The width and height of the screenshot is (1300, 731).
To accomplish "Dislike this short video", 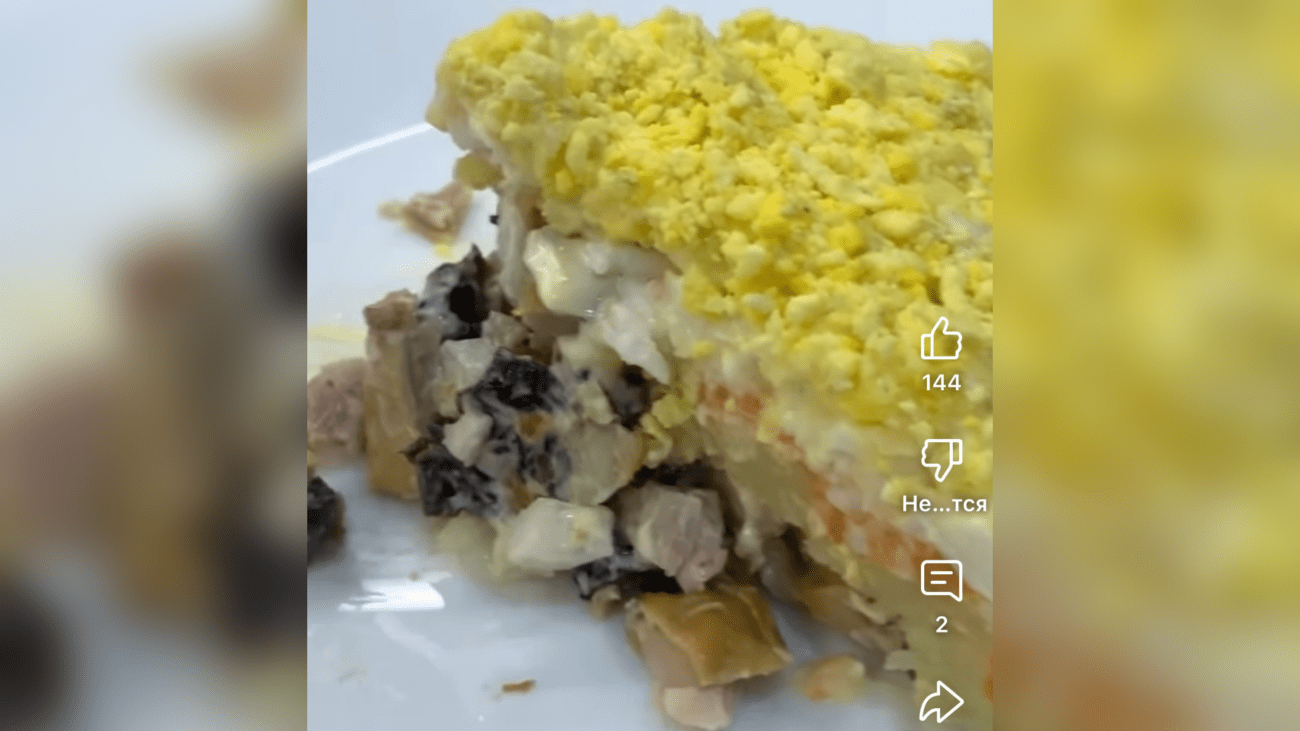I will point(941,460).
